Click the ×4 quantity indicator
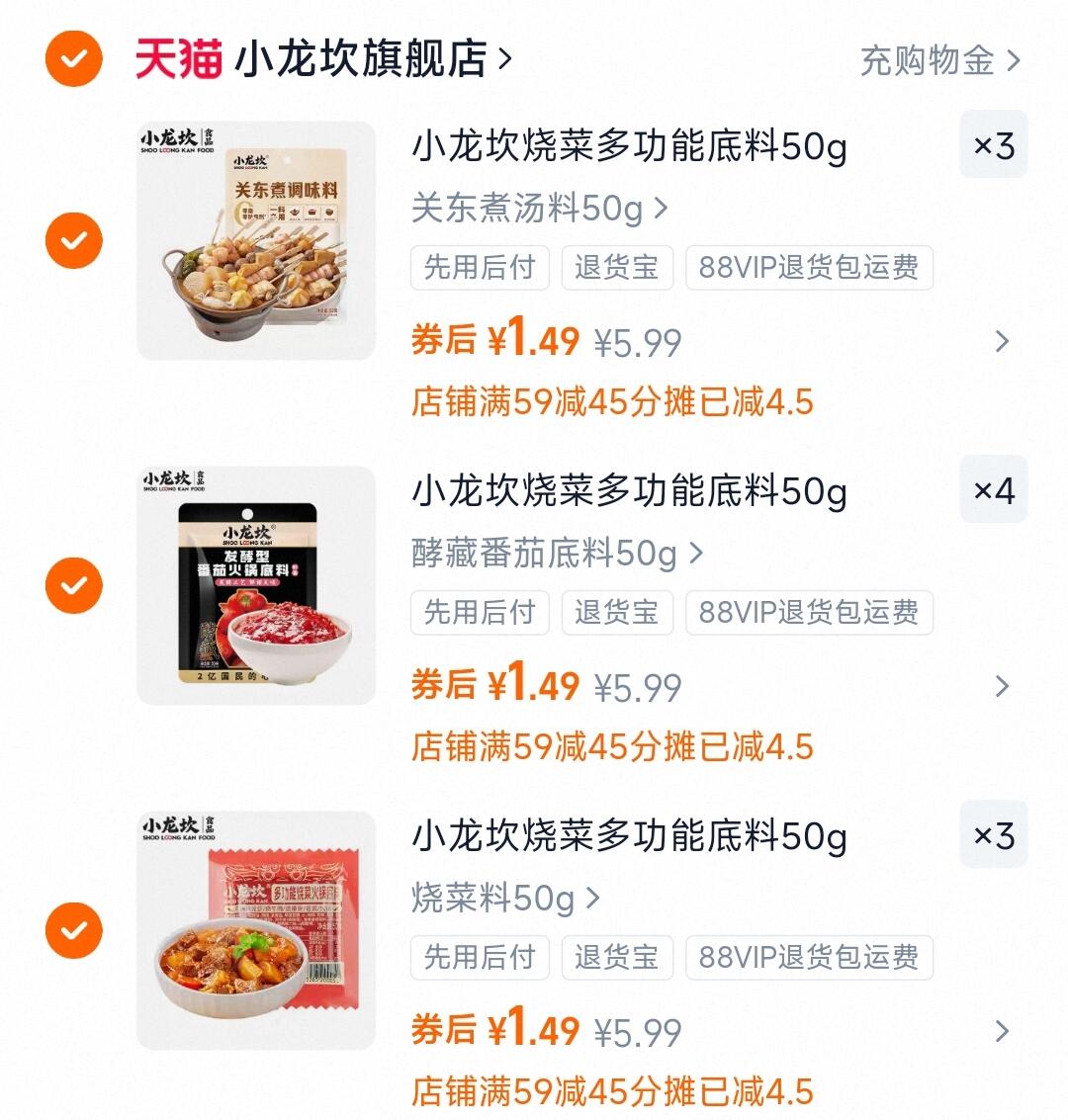 [x=993, y=490]
